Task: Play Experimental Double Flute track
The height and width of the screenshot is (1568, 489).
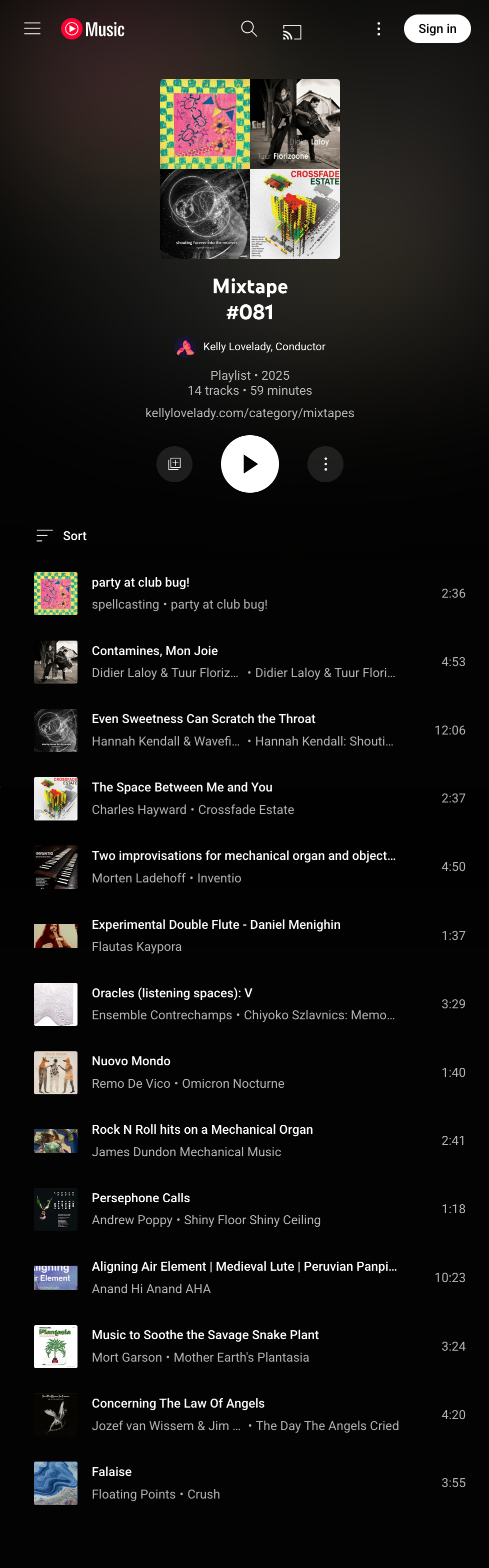Action: coord(215,924)
